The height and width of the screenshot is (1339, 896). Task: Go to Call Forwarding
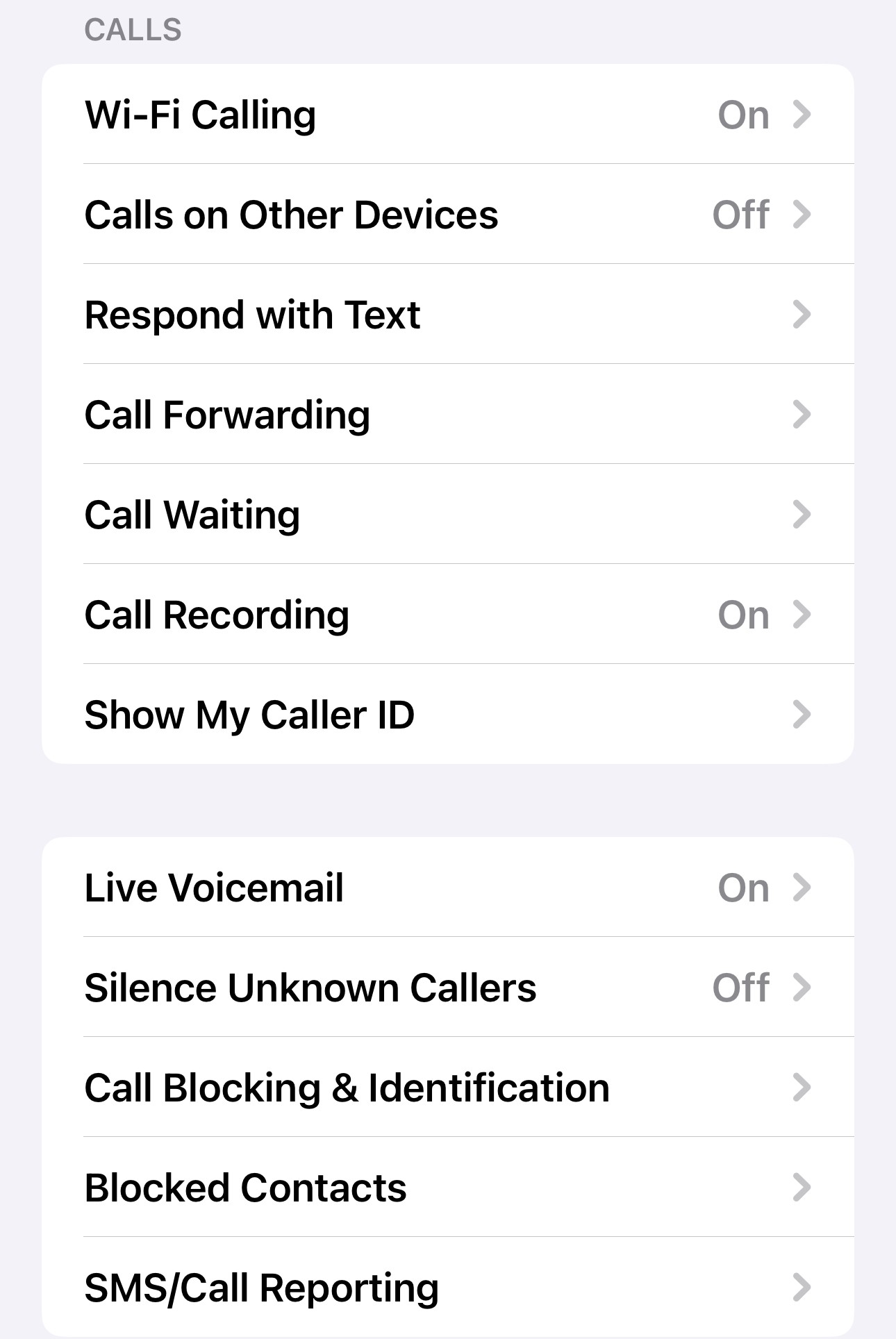pos(447,415)
